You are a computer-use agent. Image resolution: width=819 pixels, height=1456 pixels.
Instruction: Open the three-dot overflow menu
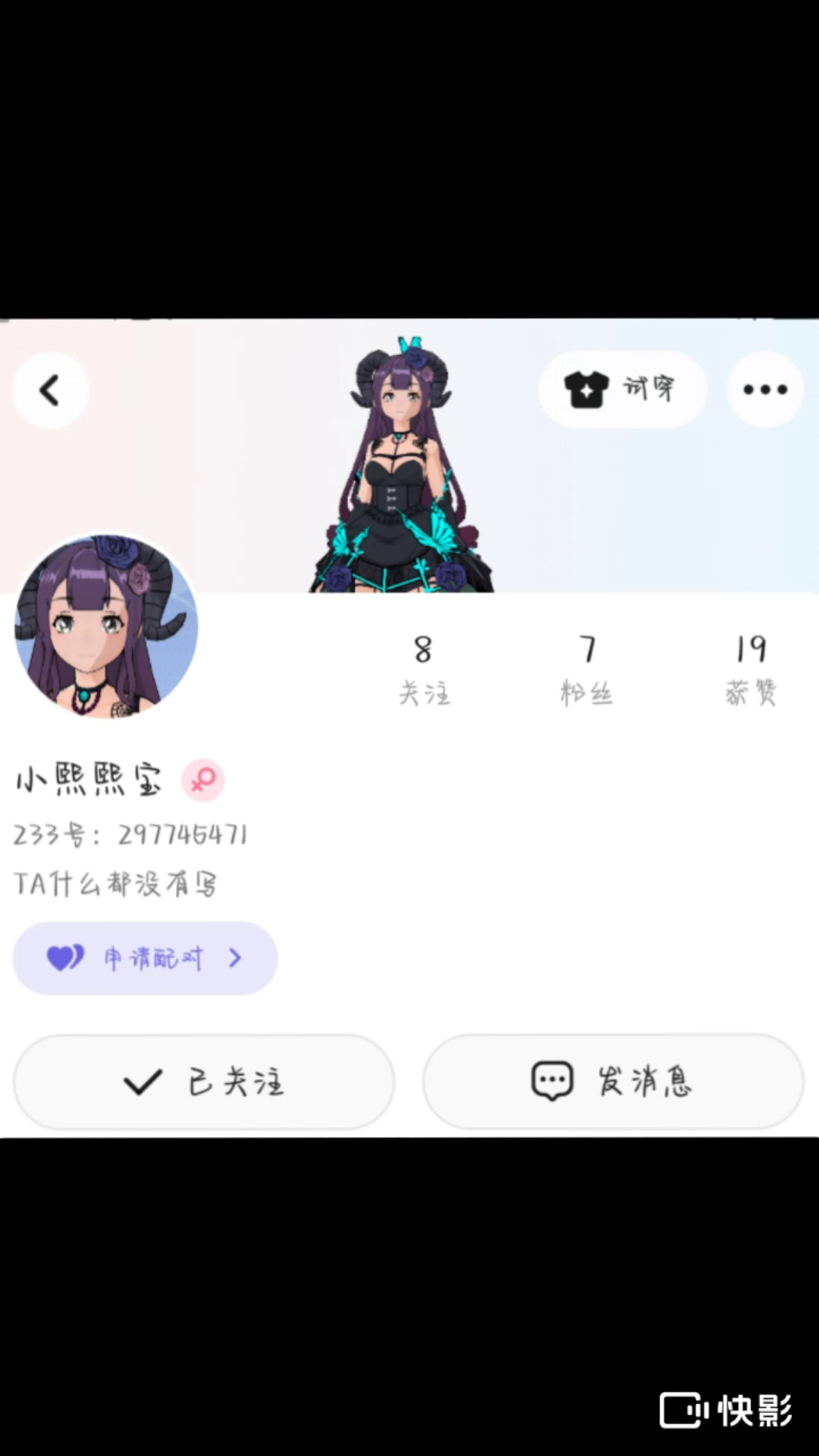pos(764,389)
